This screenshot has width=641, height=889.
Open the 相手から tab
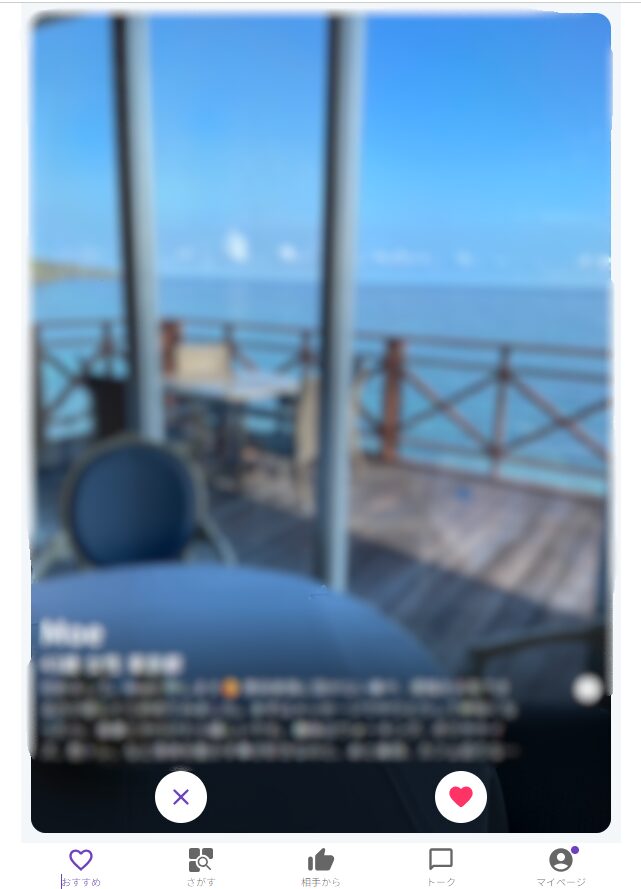click(x=321, y=866)
